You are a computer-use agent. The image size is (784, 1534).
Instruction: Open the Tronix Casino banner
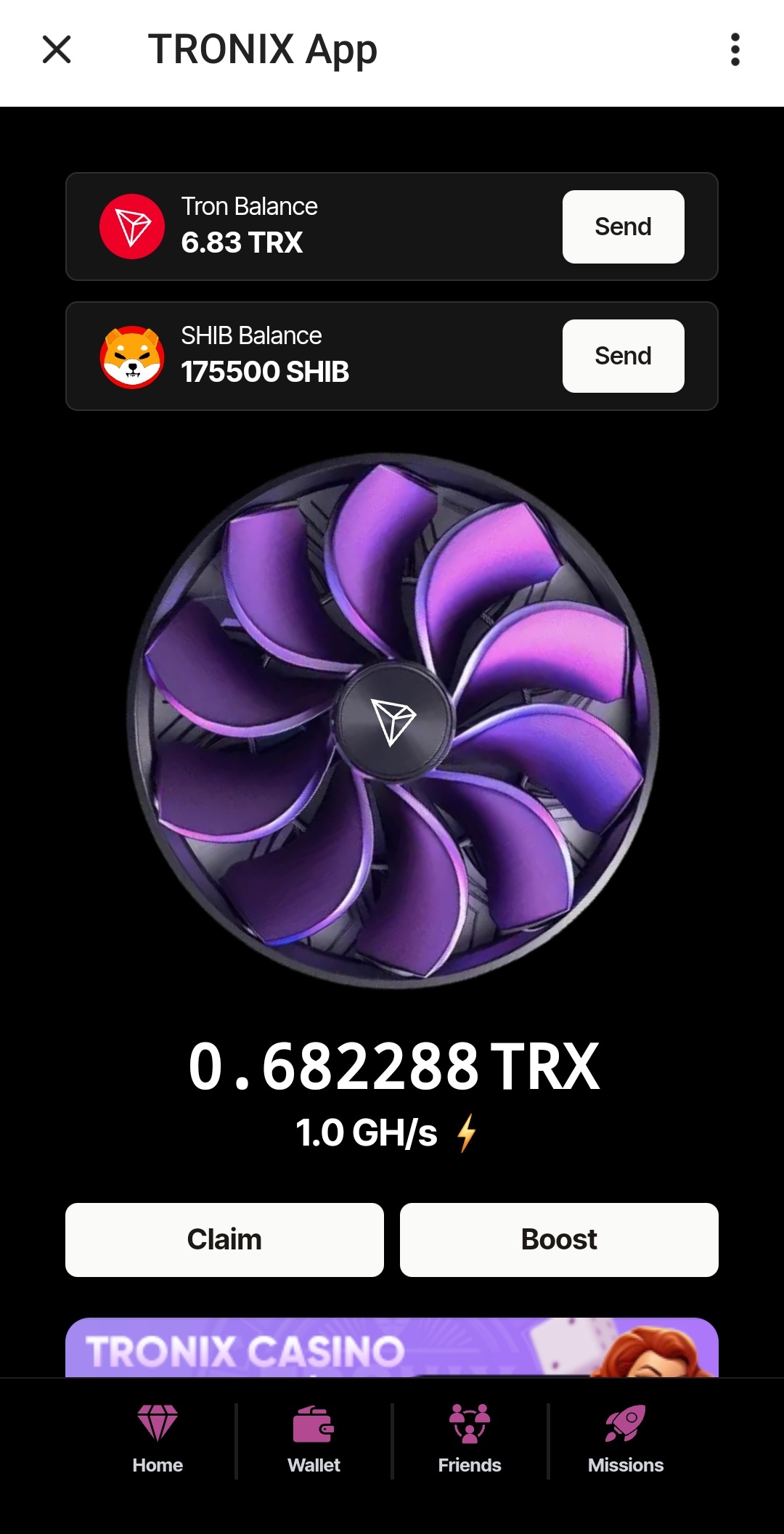point(392,1349)
